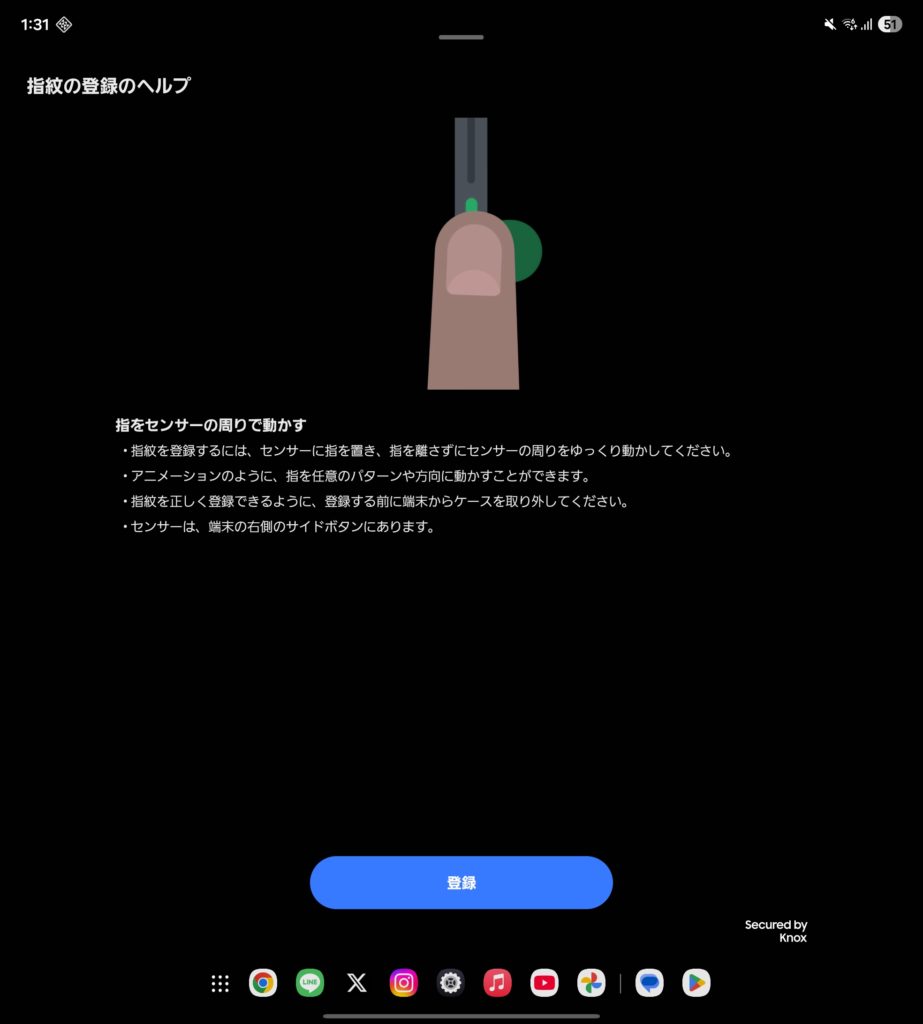Launch Instagram from the taskbar
923x1024 pixels.
click(x=404, y=984)
